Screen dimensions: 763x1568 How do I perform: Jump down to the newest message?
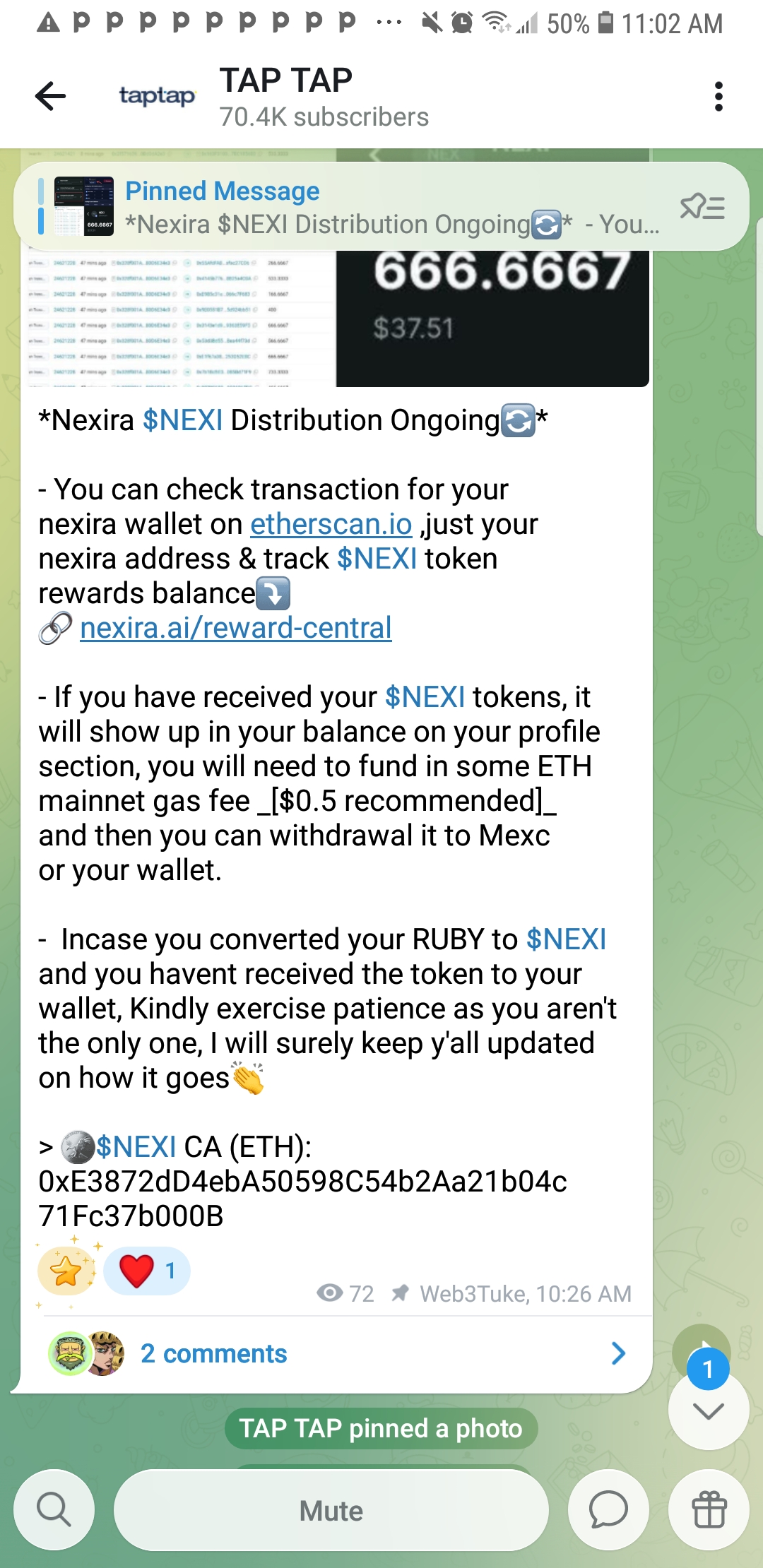[x=709, y=1411]
